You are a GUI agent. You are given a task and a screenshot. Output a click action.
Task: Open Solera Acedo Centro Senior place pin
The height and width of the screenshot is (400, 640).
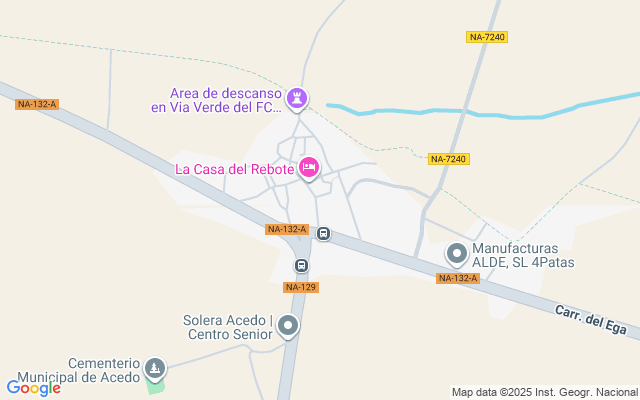point(288,326)
